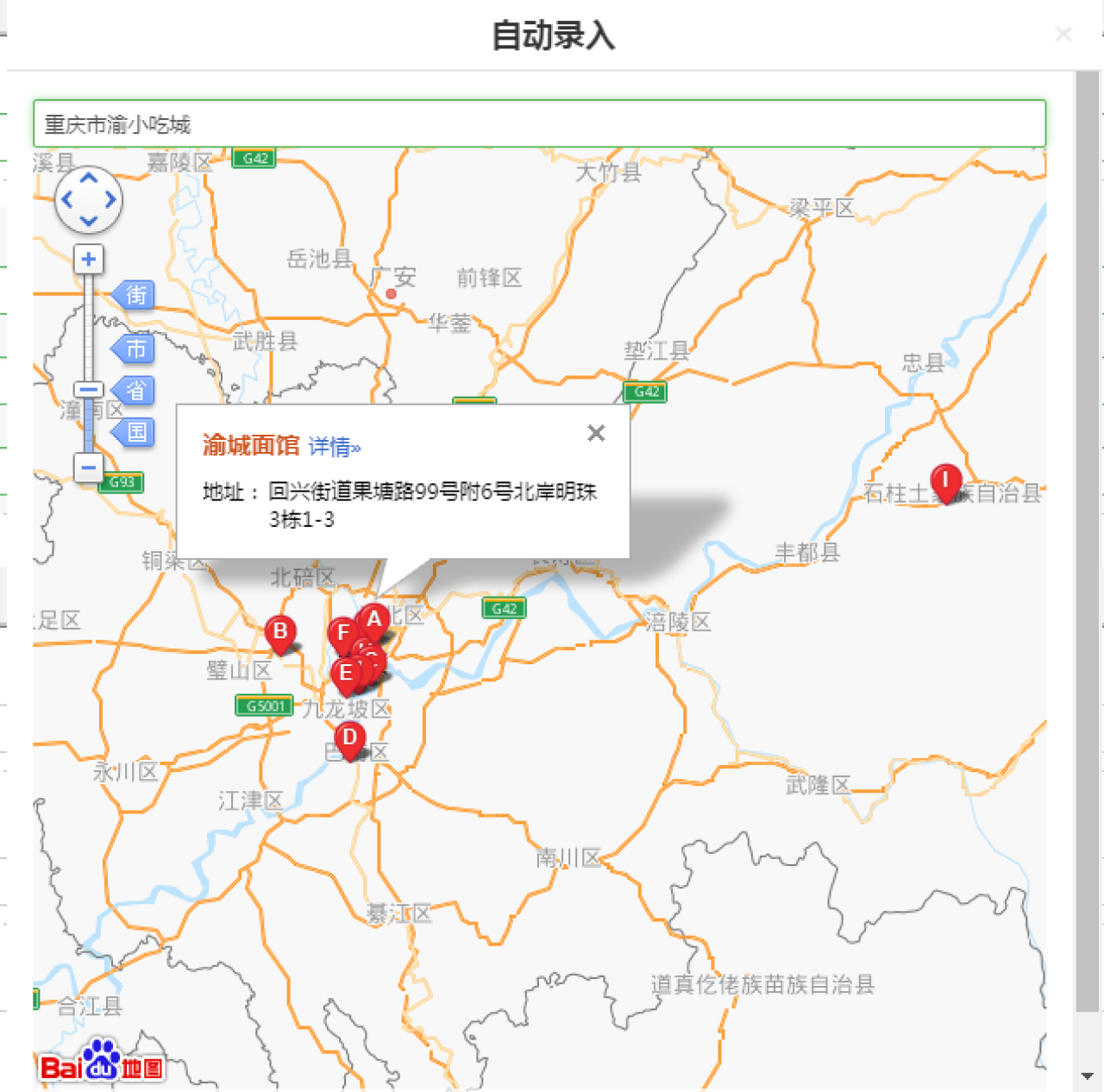
Task: Zoom out with the map minus button
Action: [x=88, y=468]
